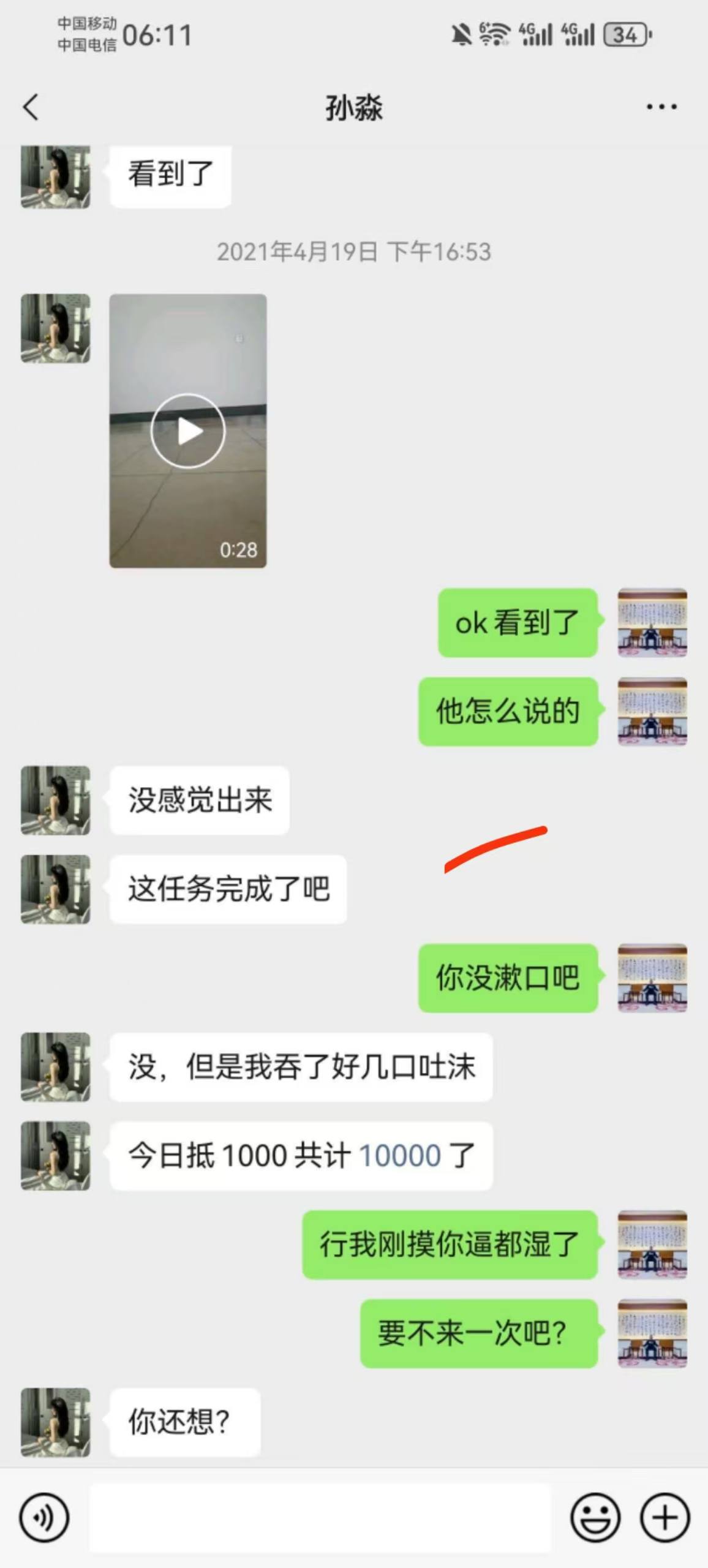Go back from the 孙淼 chat
708x1568 pixels.
[x=31, y=107]
